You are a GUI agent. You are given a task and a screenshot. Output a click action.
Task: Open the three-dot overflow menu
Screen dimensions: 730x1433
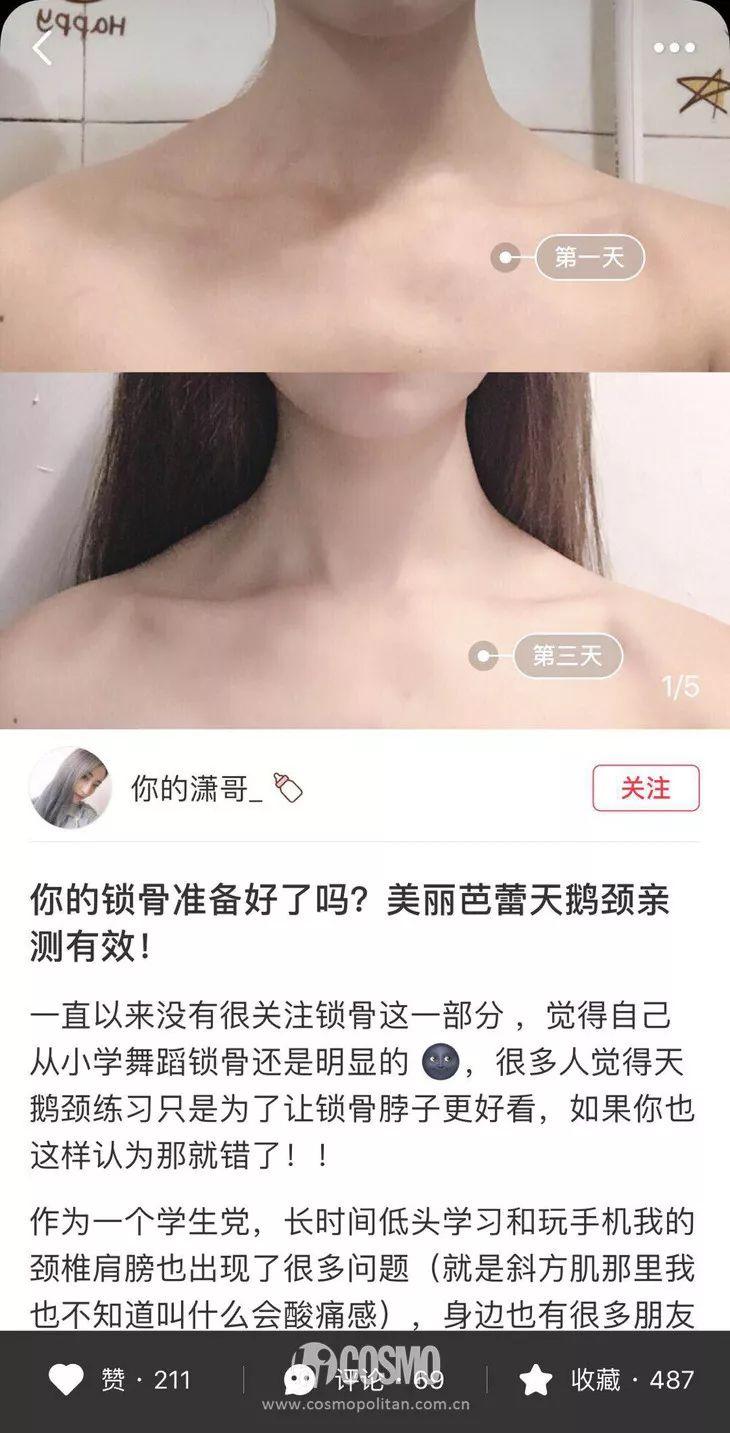tap(674, 47)
